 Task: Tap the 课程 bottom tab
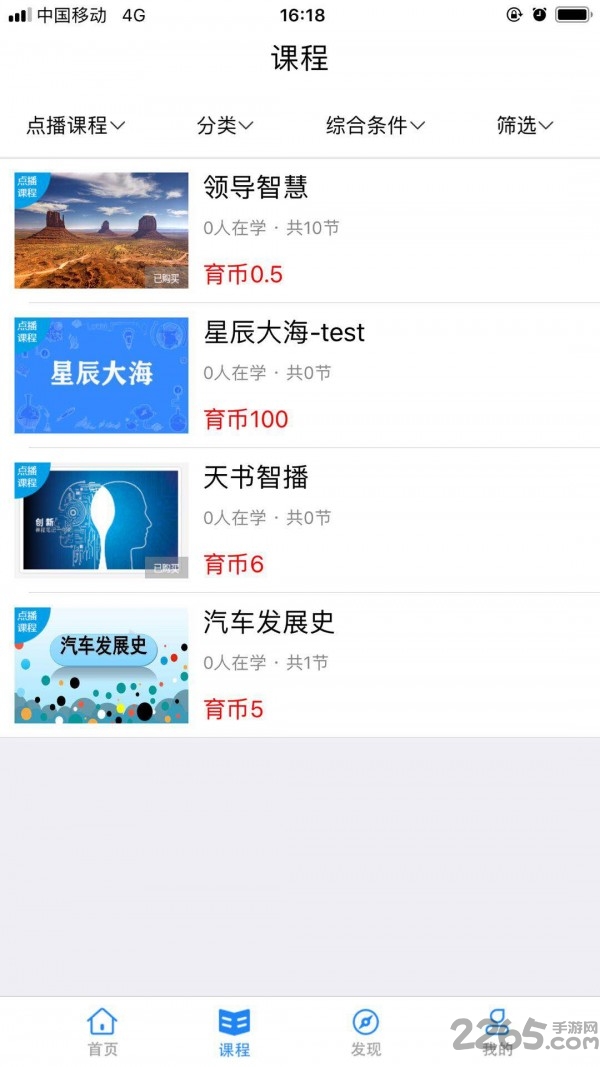tap(234, 1032)
